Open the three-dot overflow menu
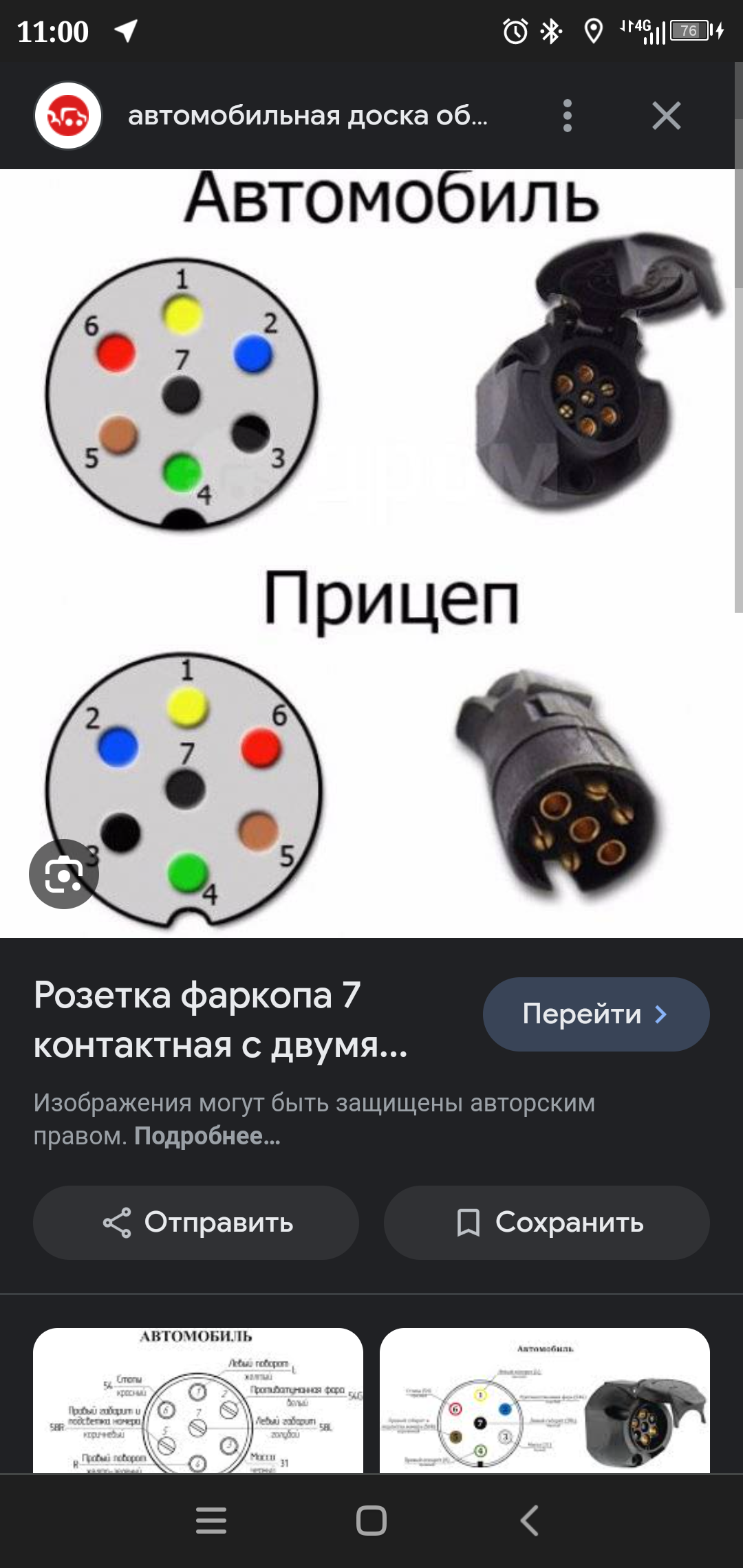743x1568 pixels. (x=567, y=116)
